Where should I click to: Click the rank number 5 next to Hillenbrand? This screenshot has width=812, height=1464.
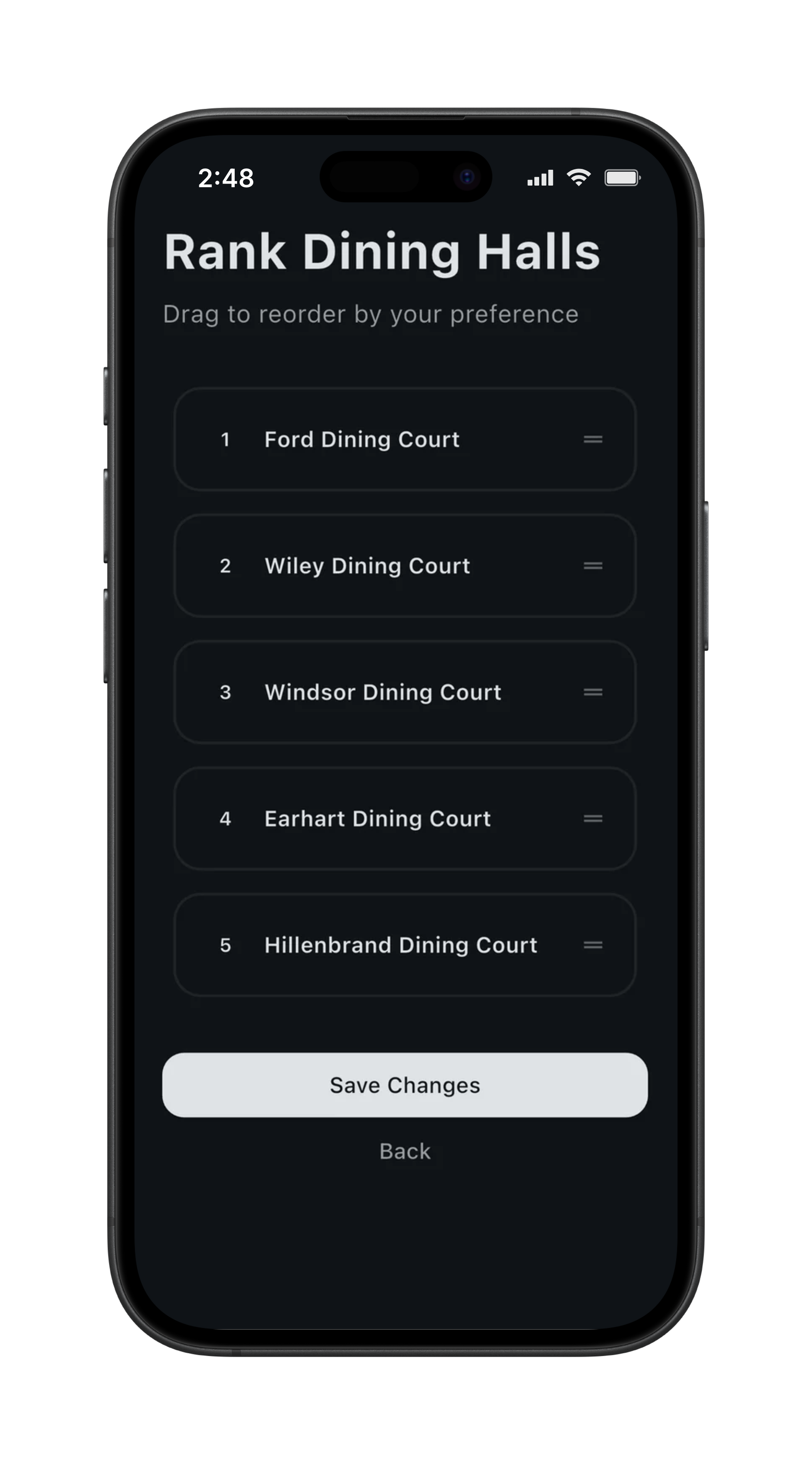(225, 945)
